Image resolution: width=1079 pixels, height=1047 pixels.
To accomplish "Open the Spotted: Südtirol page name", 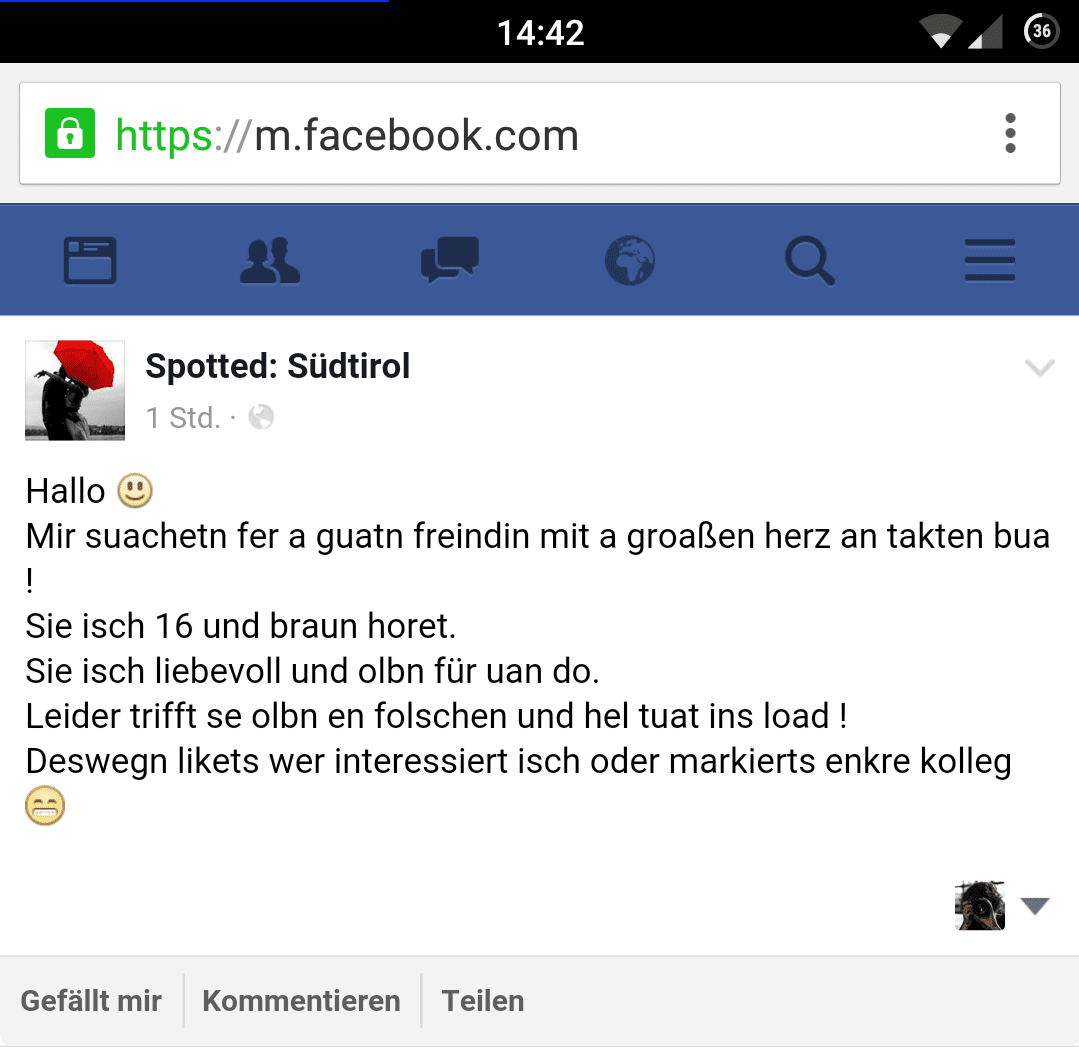I will coord(277,367).
